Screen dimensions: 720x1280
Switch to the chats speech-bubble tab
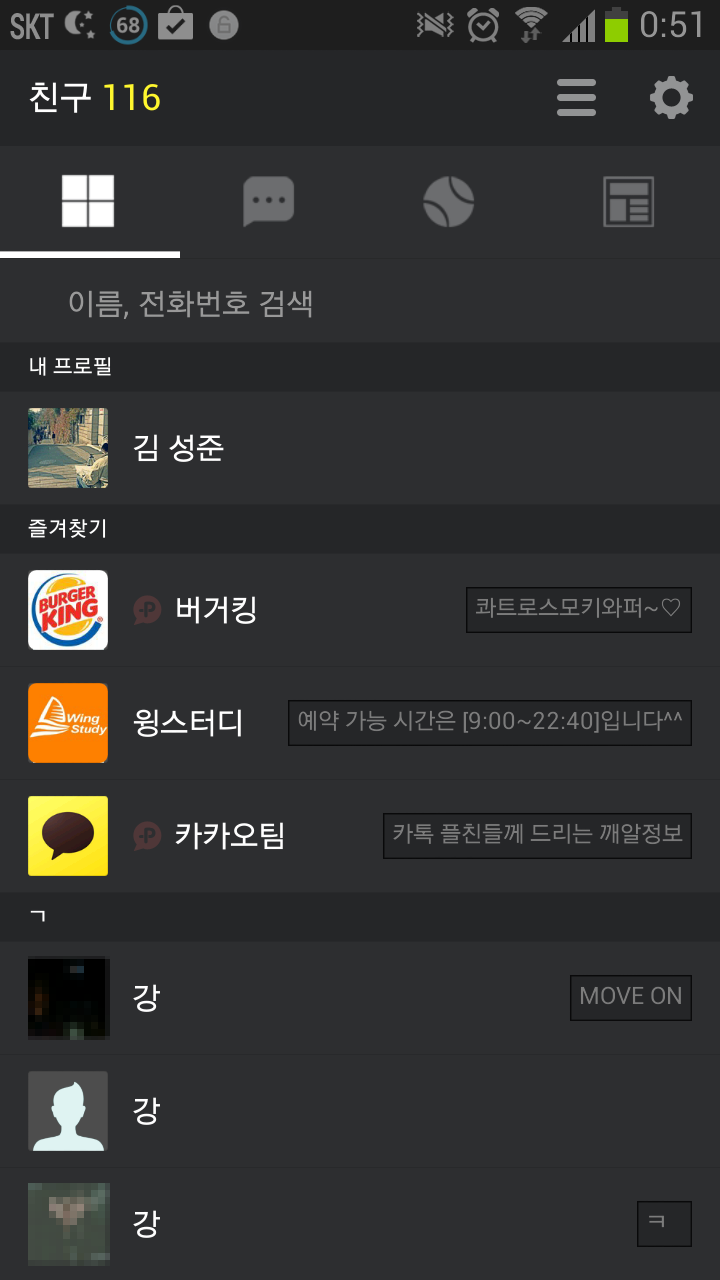(269, 202)
